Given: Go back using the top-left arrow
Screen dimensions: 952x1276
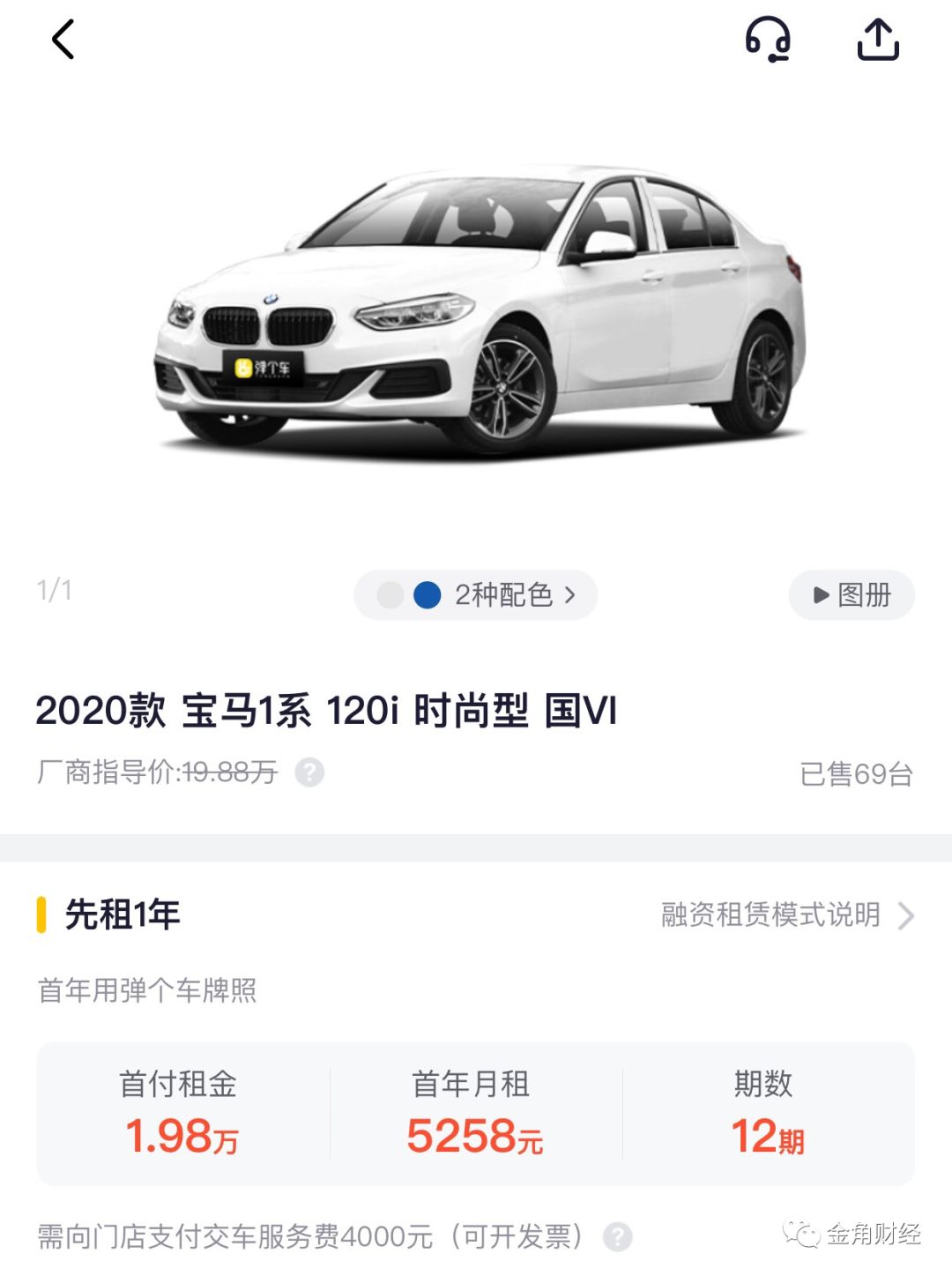Looking at the screenshot, I should pos(63,41).
